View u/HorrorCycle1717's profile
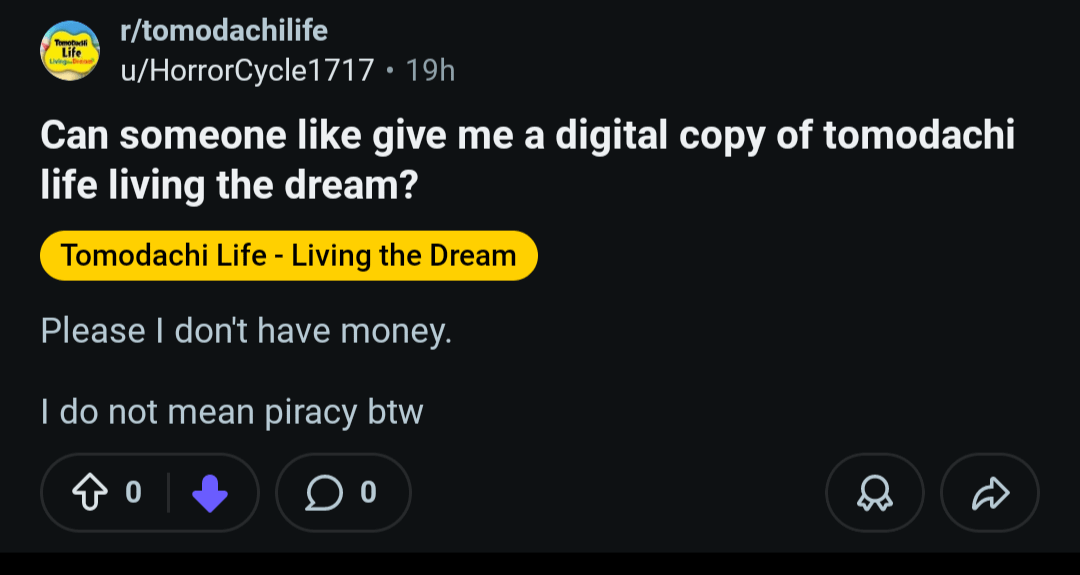Screen dimensions: 1080x575 [247, 70]
